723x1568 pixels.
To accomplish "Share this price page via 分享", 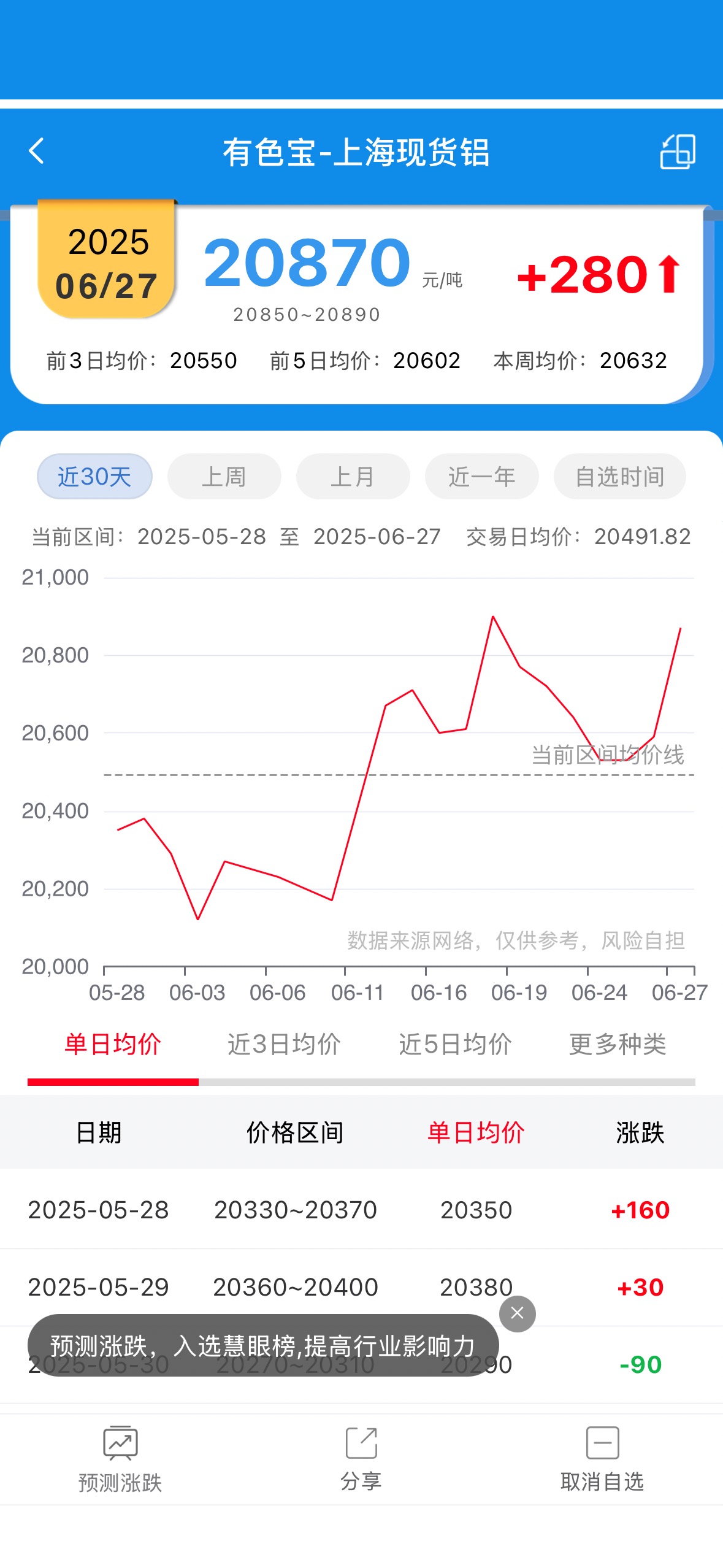I will tap(361, 1459).
